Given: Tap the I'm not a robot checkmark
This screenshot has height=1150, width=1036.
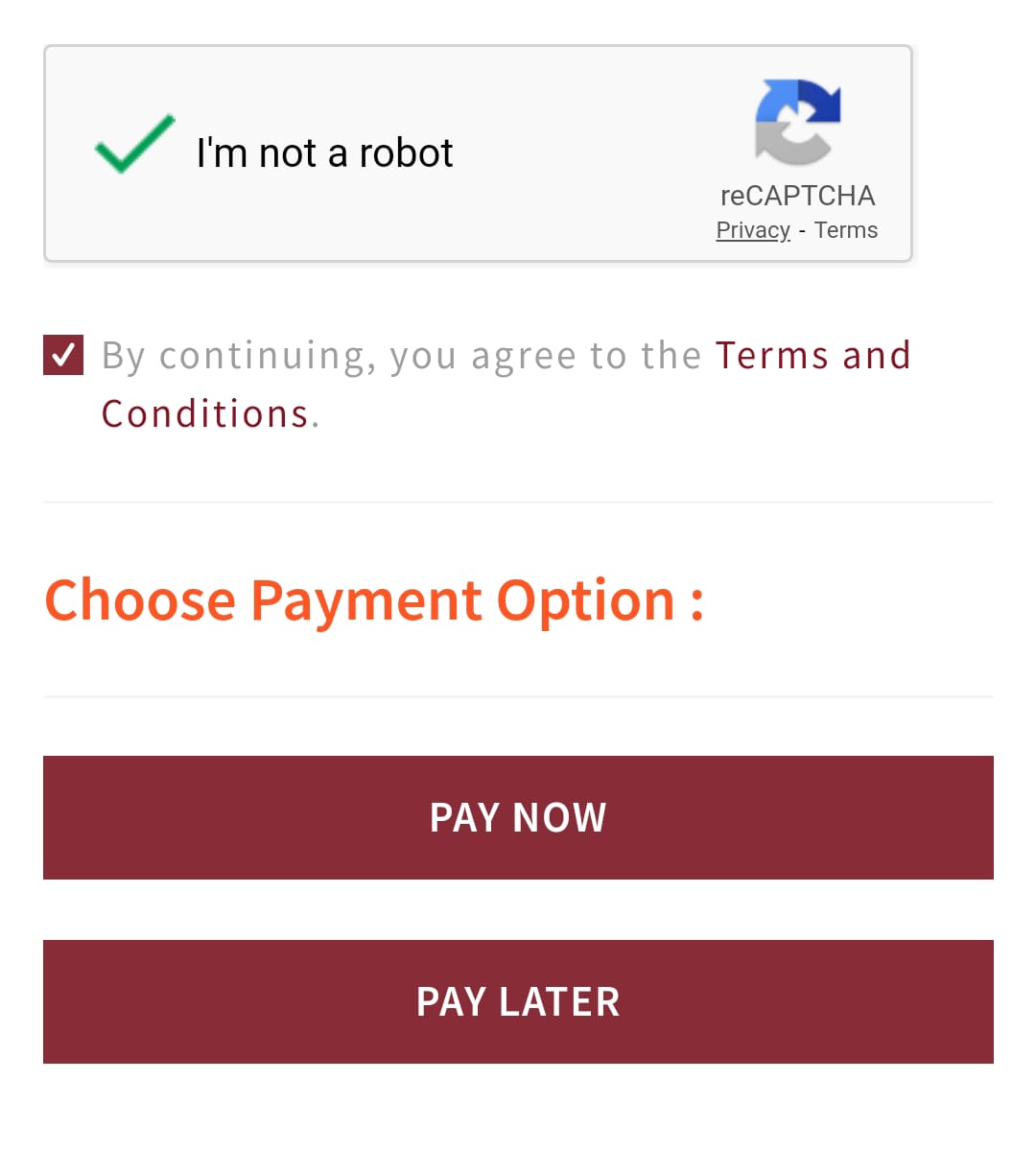Looking at the screenshot, I should (x=134, y=145).
